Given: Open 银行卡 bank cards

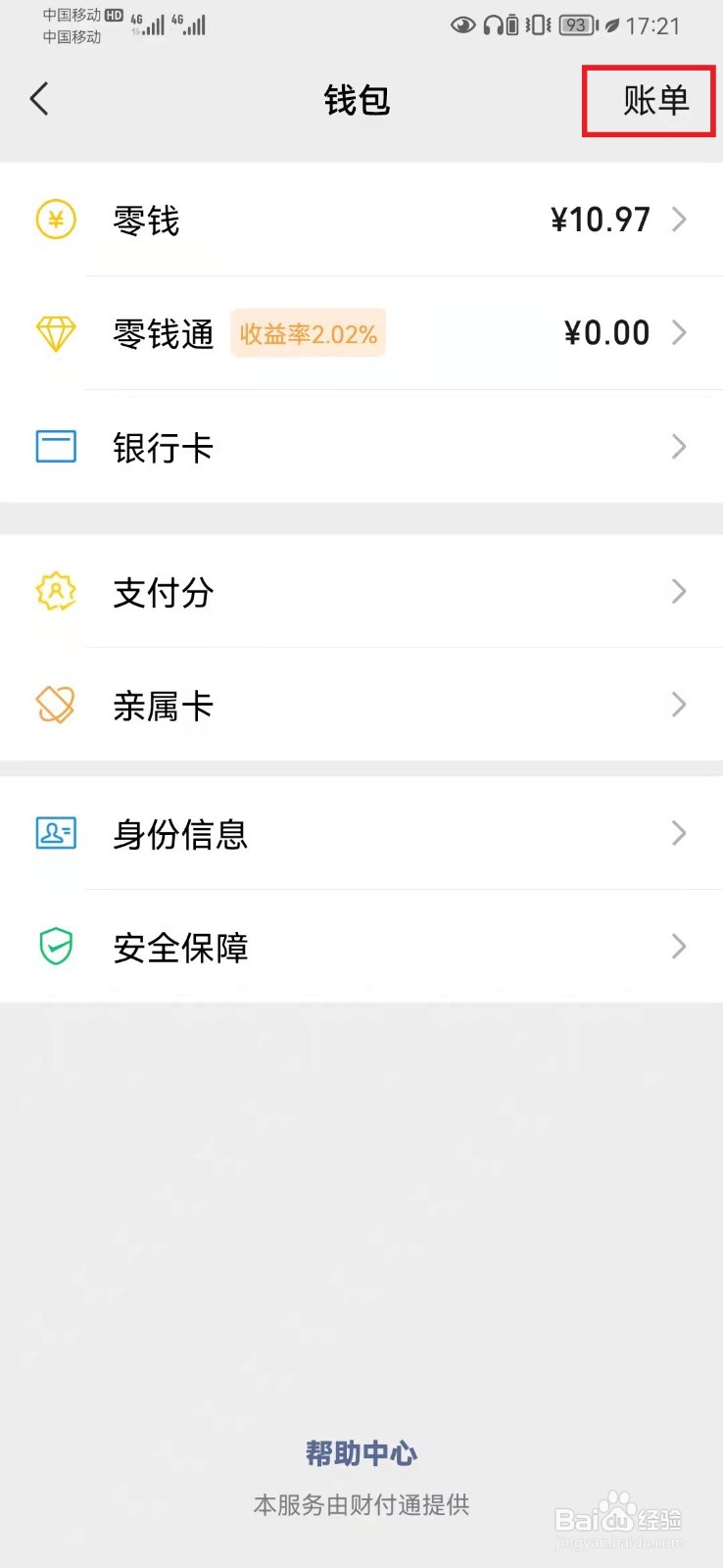Looking at the screenshot, I should coord(361,447).
